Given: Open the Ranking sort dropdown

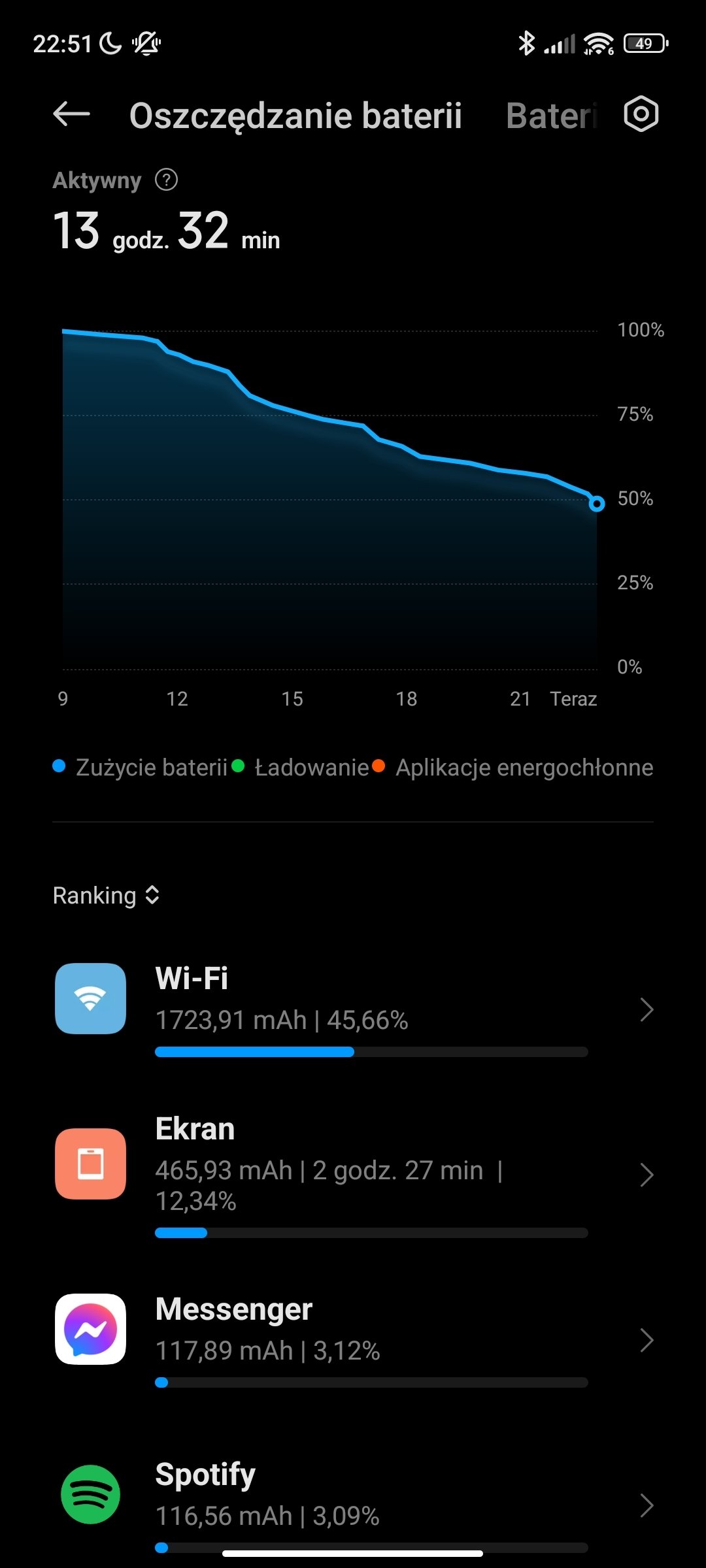Looking at the screenshot, I should click(106, 895).
